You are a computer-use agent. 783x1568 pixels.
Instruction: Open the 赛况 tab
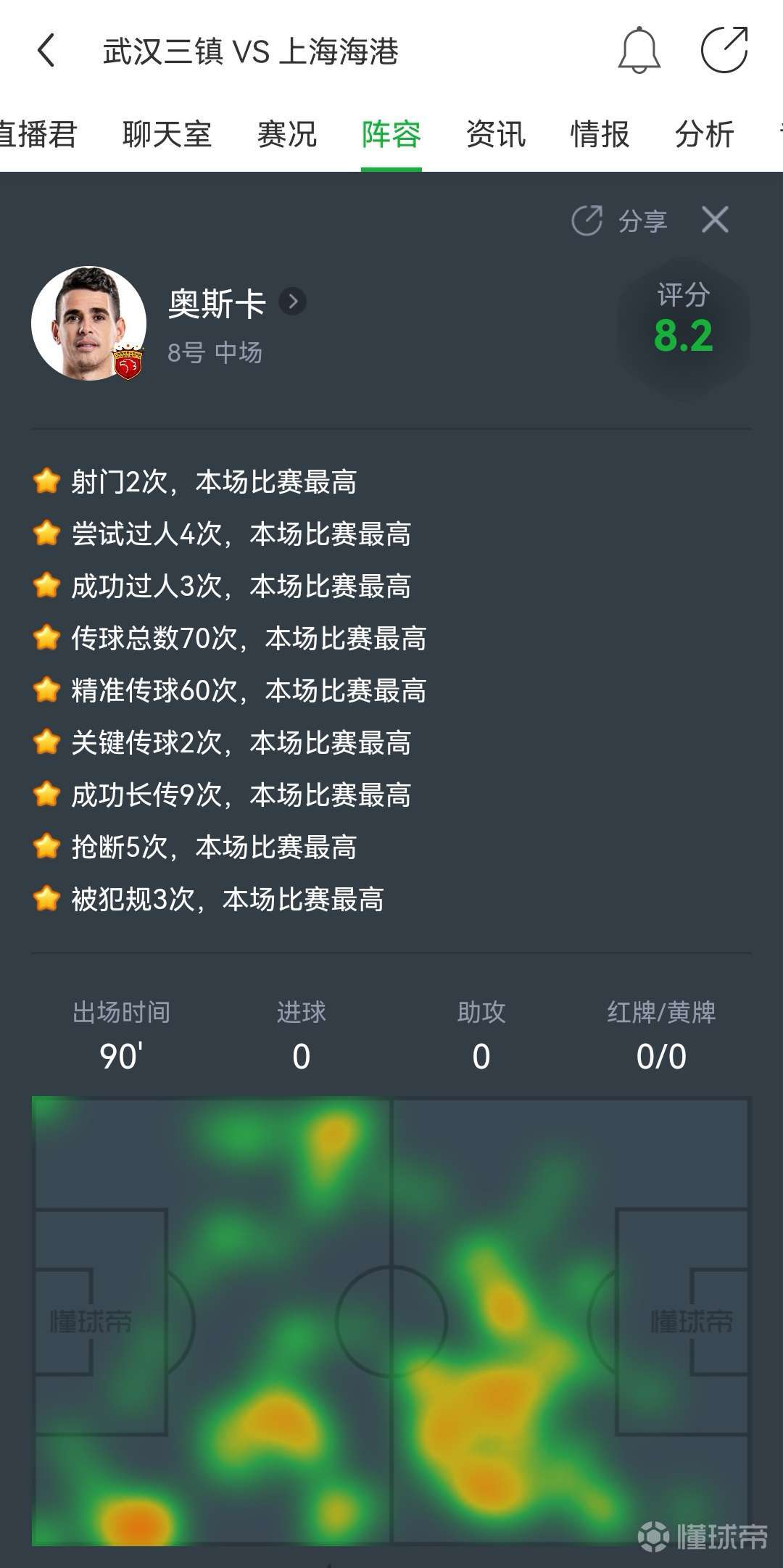tap(287, 134)
